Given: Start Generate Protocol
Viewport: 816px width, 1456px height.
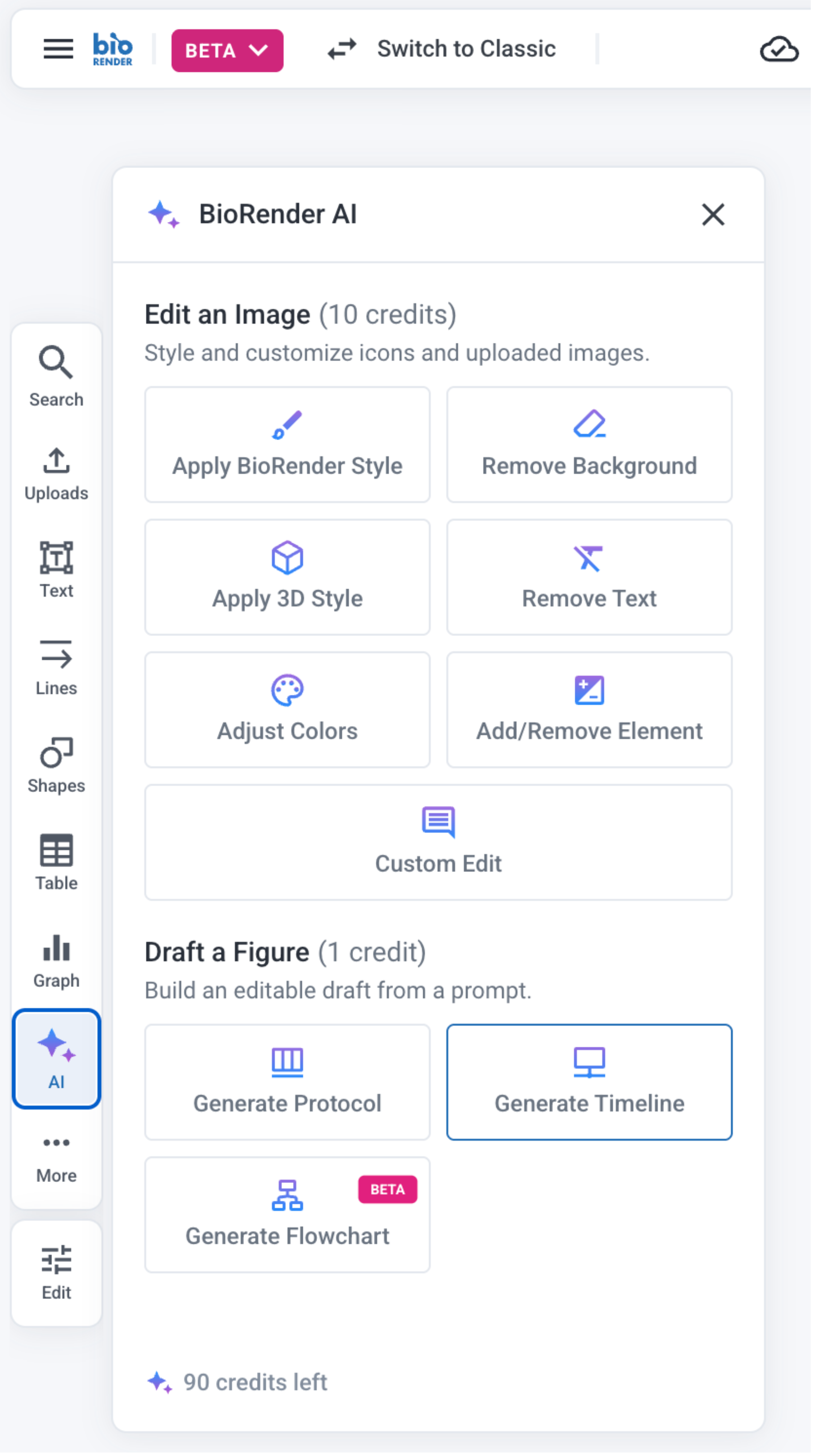Looking at the screenshot, I should click(x=287, y=1082).
